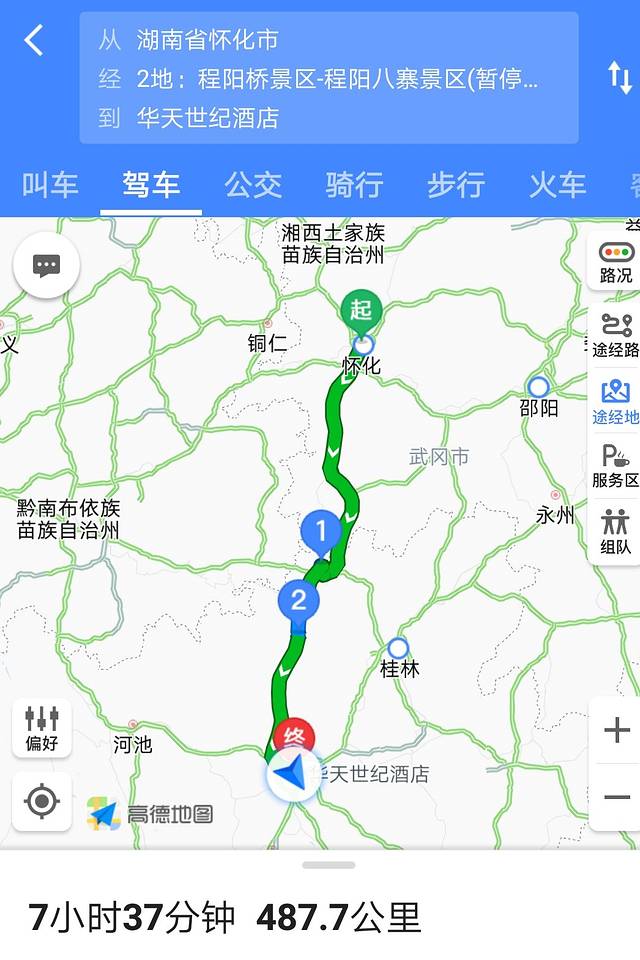The height and width of the screenshot is (960, 640).
Task: Select the 驾车 driving tab
Action: pyautogui.click(x=151, y=185)
